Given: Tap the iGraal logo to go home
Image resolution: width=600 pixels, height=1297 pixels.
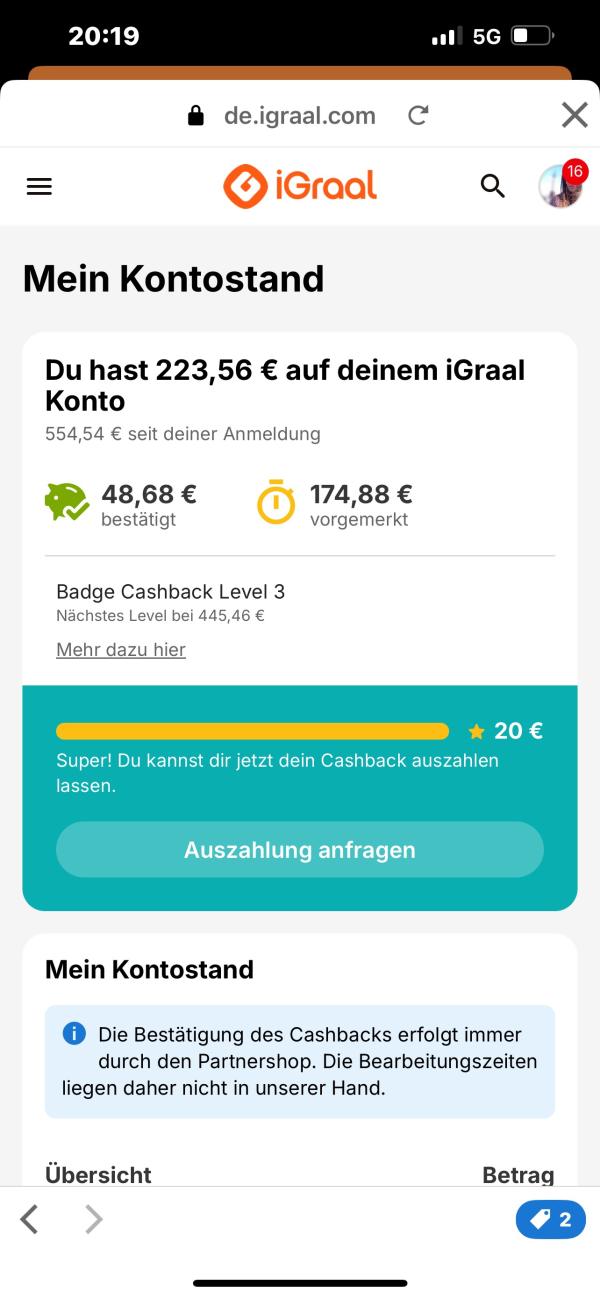Looking at the screenshot, I should point(300,186).
